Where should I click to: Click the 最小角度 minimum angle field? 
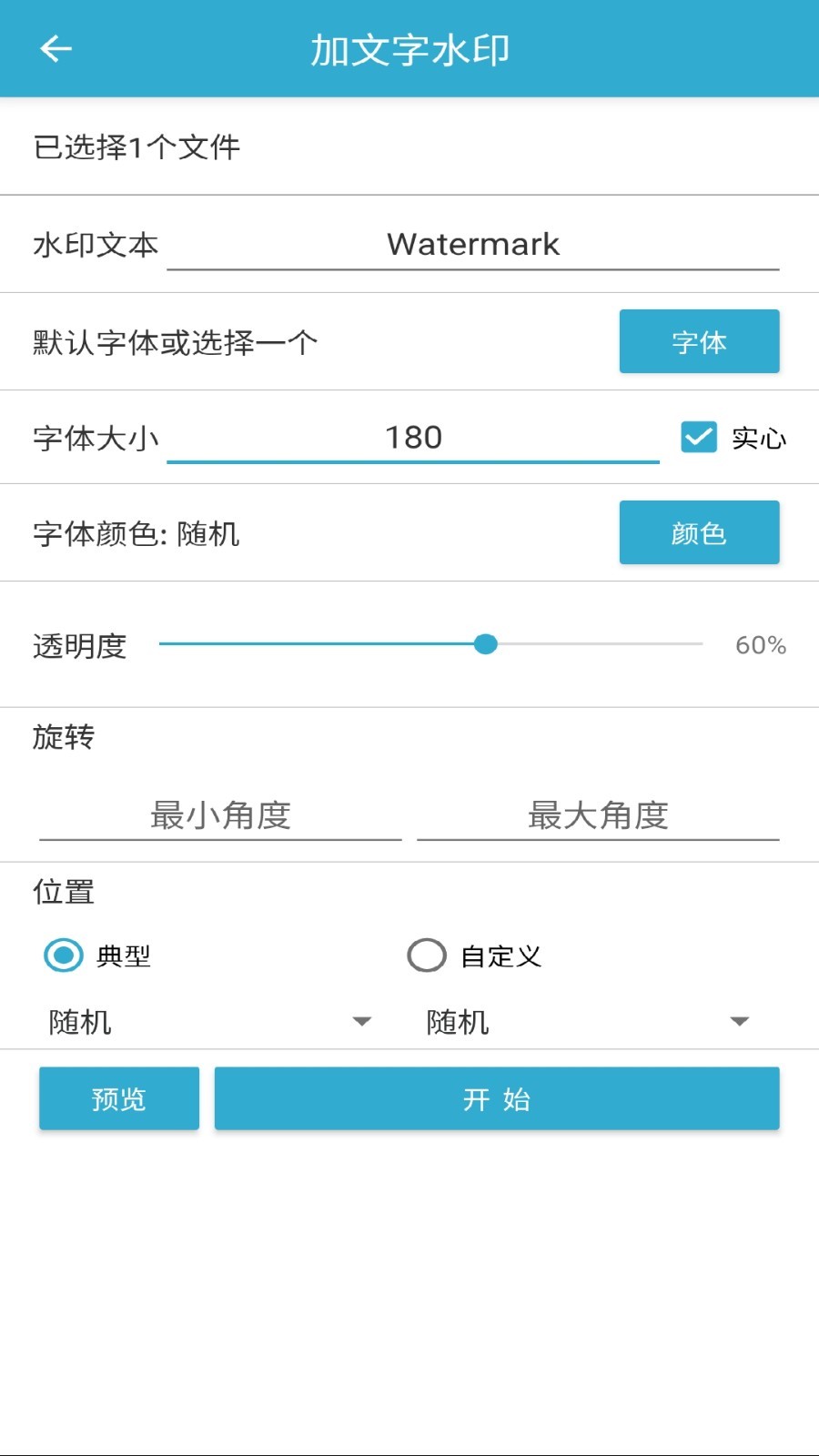click(220, 816)
